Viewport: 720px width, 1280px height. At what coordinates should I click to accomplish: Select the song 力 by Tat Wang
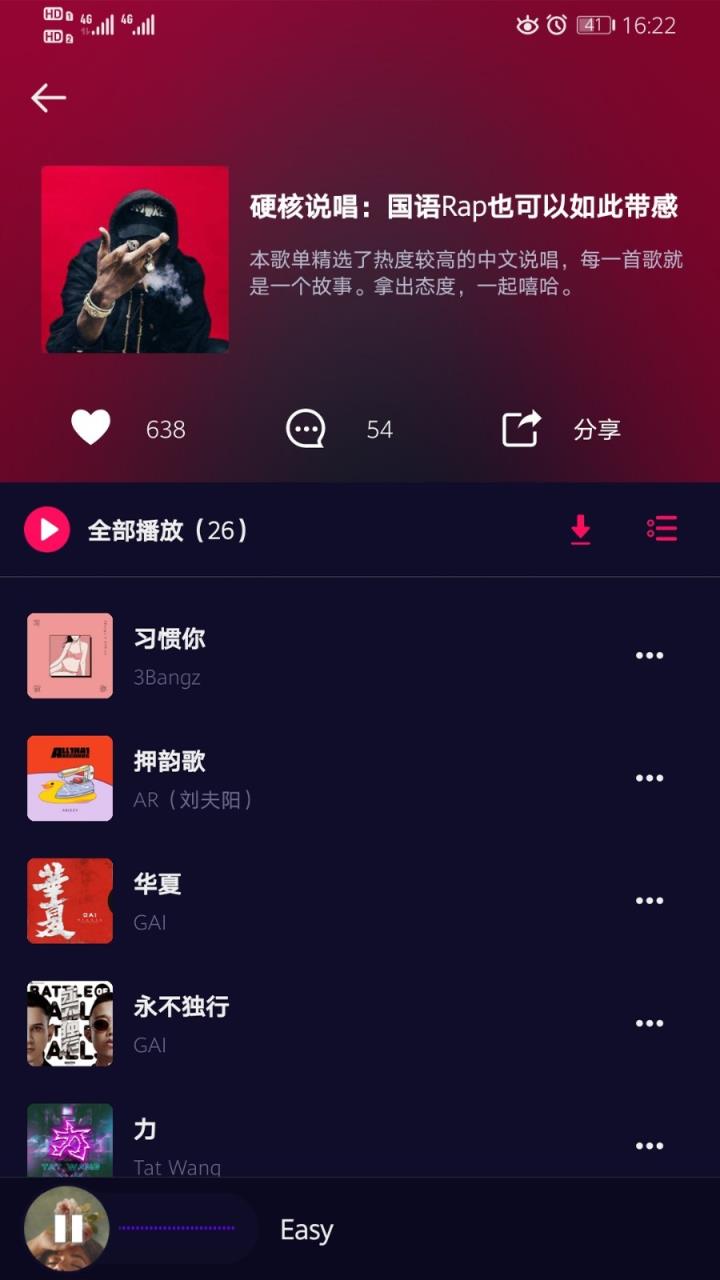pyautogui.click(x=300, y=1140)
